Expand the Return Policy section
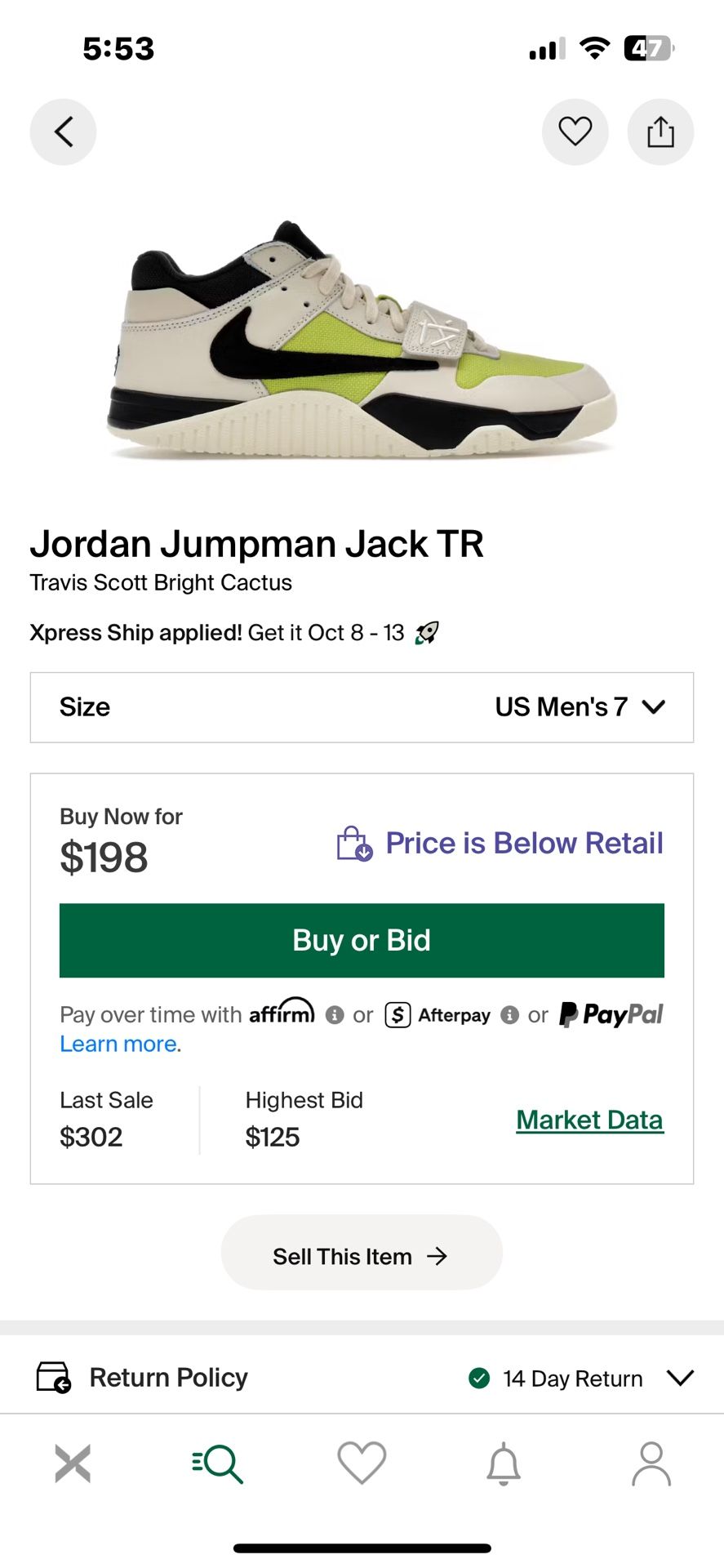724x1568 pixels. (x=679, y=1378)
